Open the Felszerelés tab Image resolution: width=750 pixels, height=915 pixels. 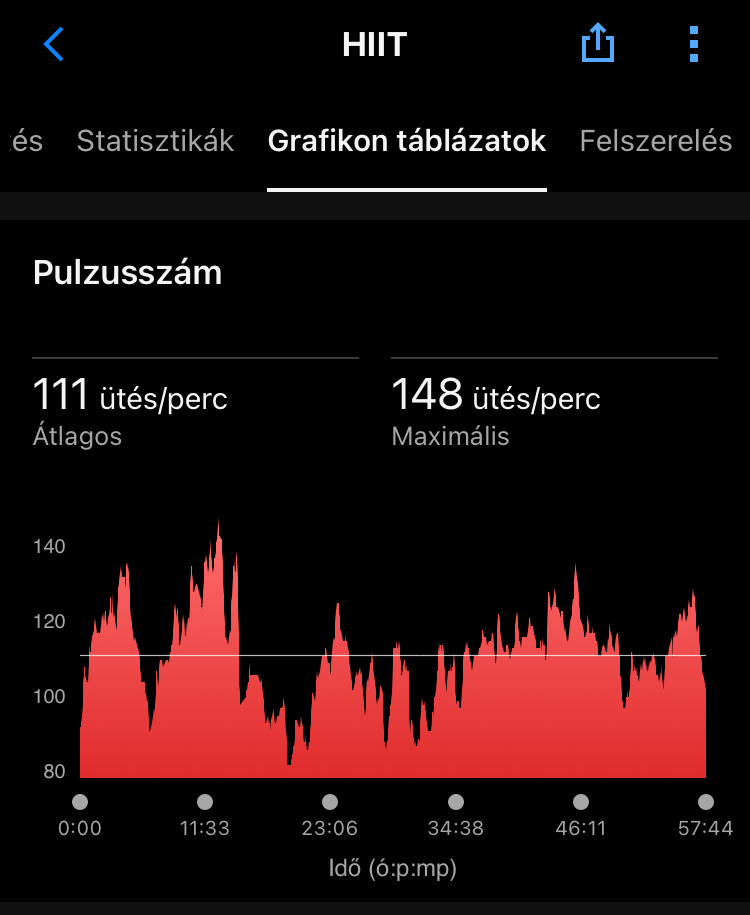tap(656, 141)
